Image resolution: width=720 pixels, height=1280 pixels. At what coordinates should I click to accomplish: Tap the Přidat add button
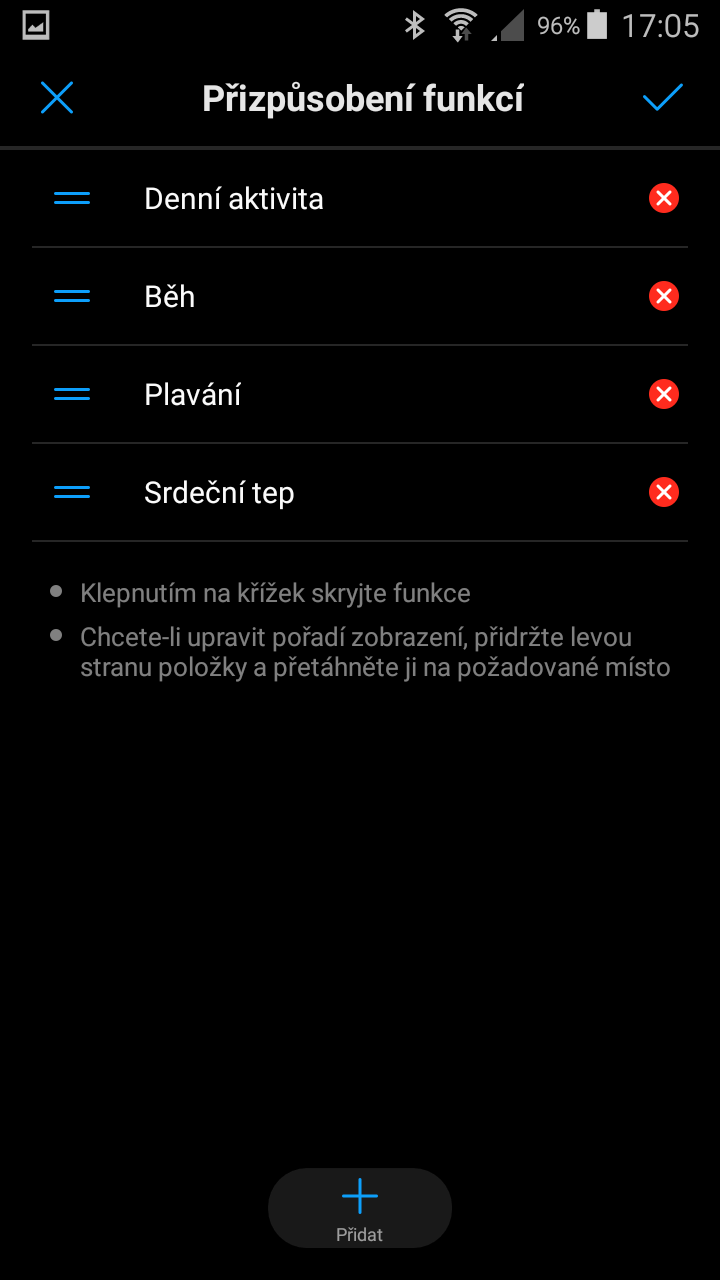(360, 1208)
